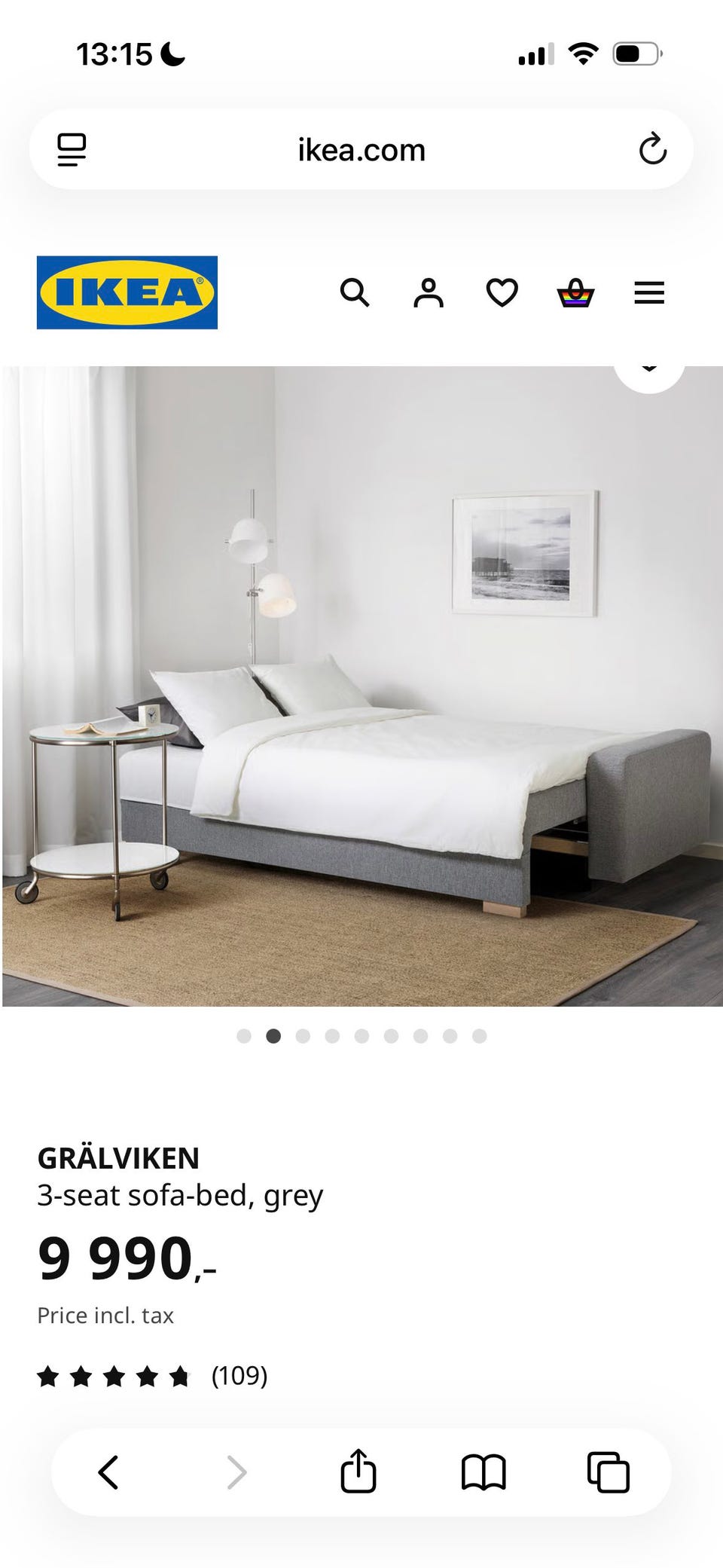723x1568 pixels.
Task: Tap the ikea.com address bar
Action: (361, 149)
